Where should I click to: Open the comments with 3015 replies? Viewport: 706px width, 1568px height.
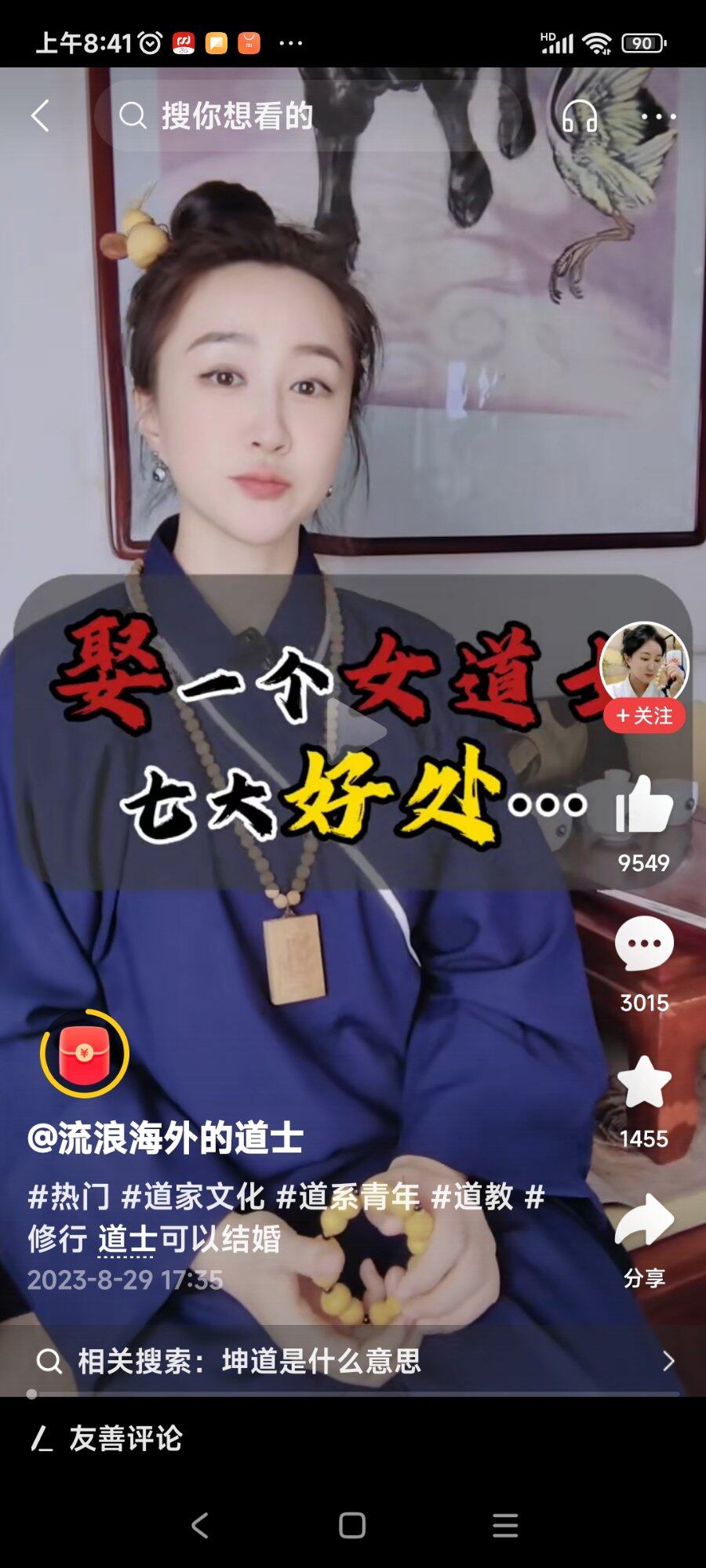coord(644,946)
